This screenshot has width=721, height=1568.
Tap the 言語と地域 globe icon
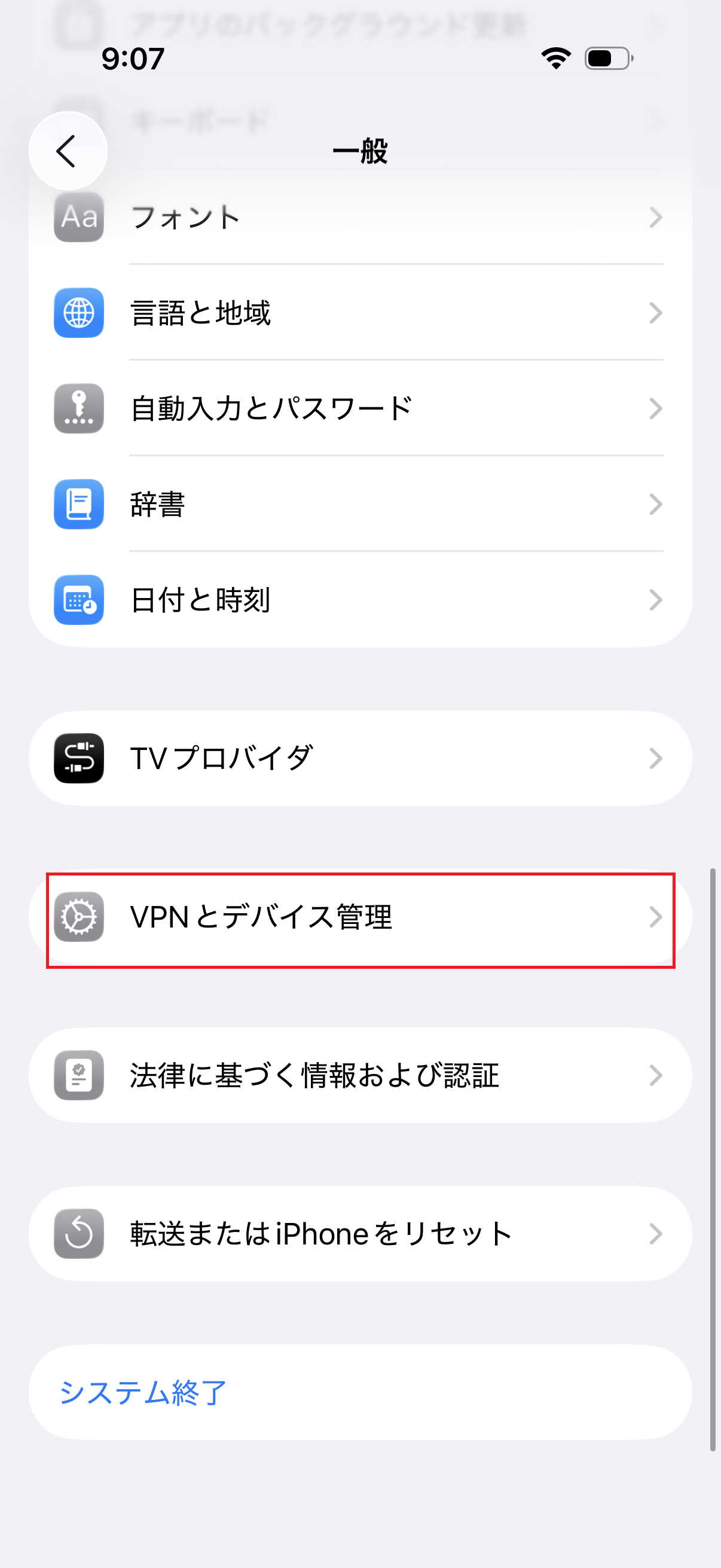coord(78,313)
